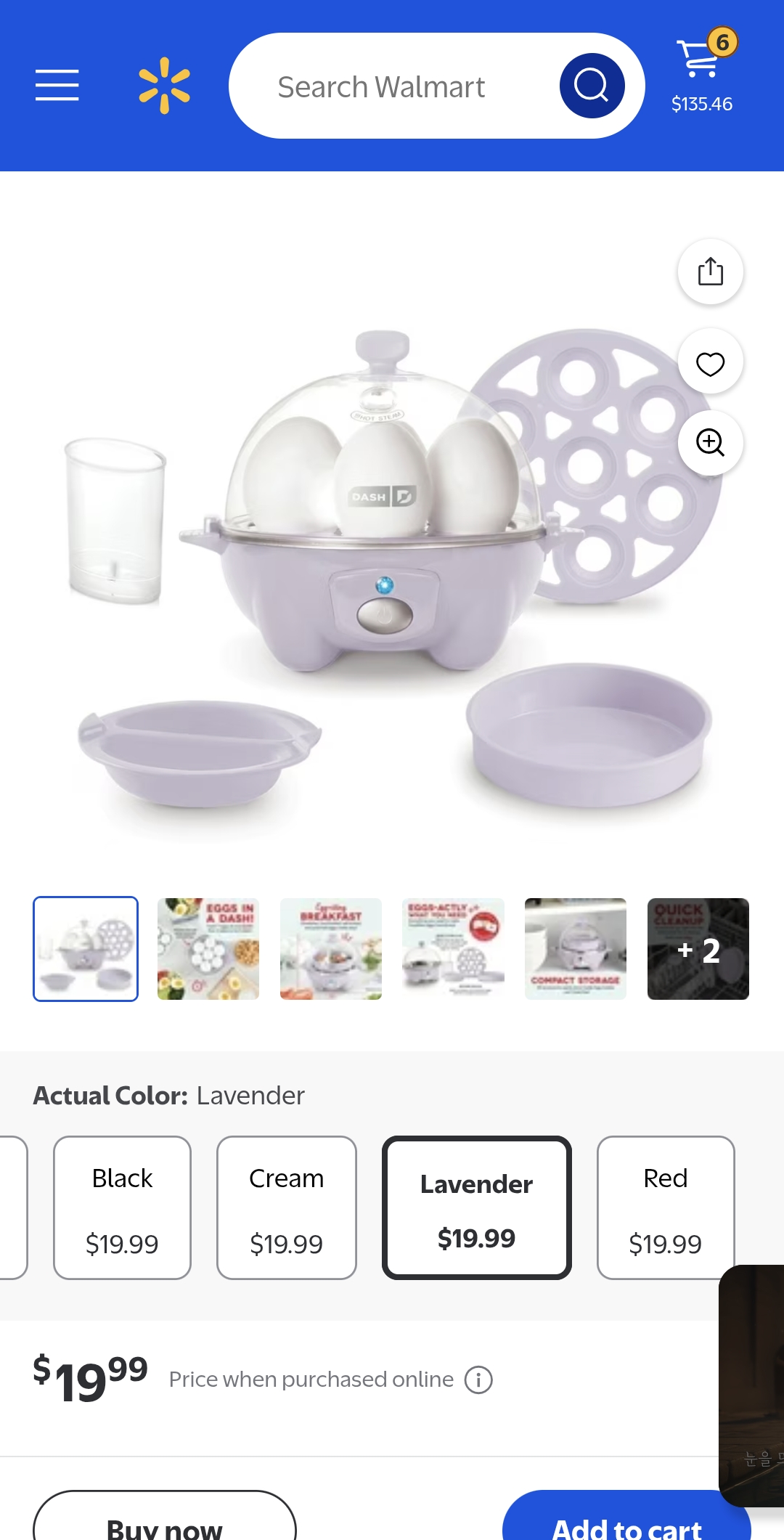Select the Black color option
This screenshot has height=1540, width=784.
[x=122, y=1207]
